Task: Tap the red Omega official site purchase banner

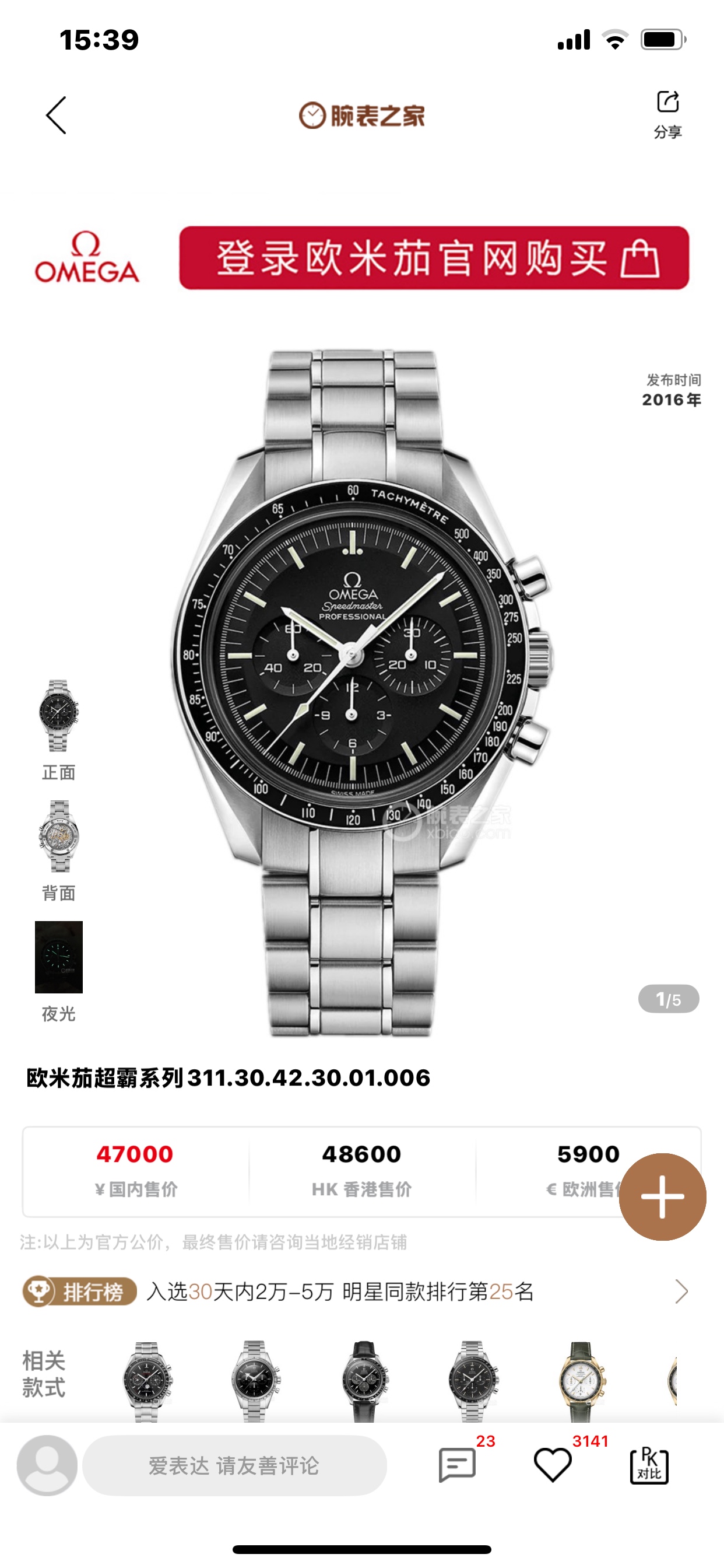Action: [434, 258]
